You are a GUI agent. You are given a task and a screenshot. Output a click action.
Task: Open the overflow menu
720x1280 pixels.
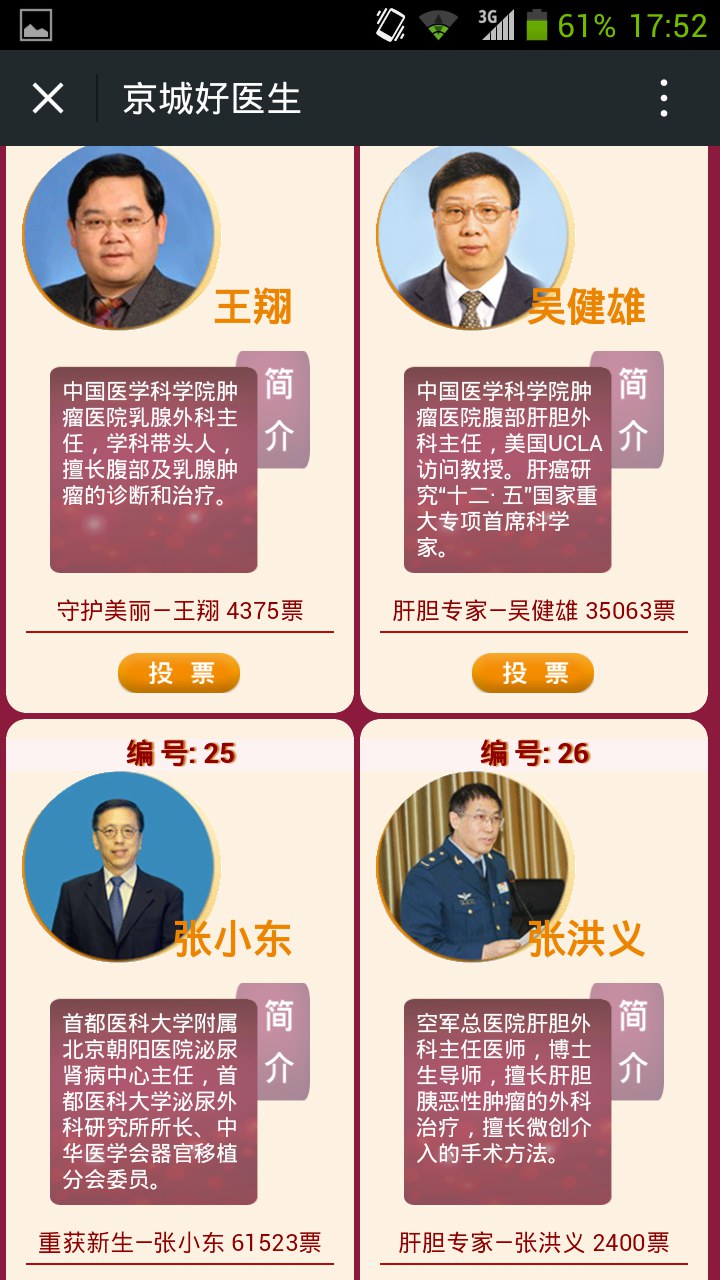tap(663, 98)
